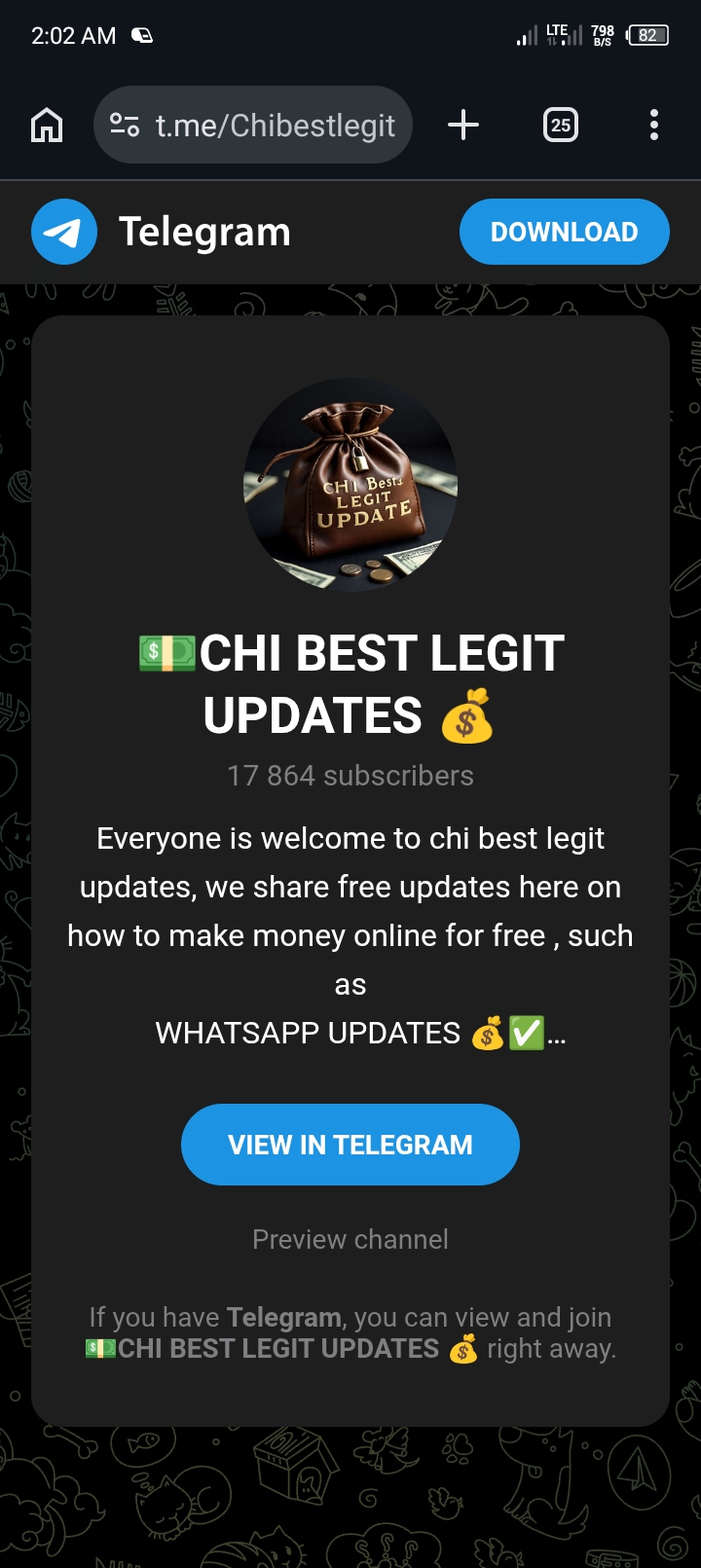
Task: Tap the Download Telegram button
Action: click(x=564, y=232)
